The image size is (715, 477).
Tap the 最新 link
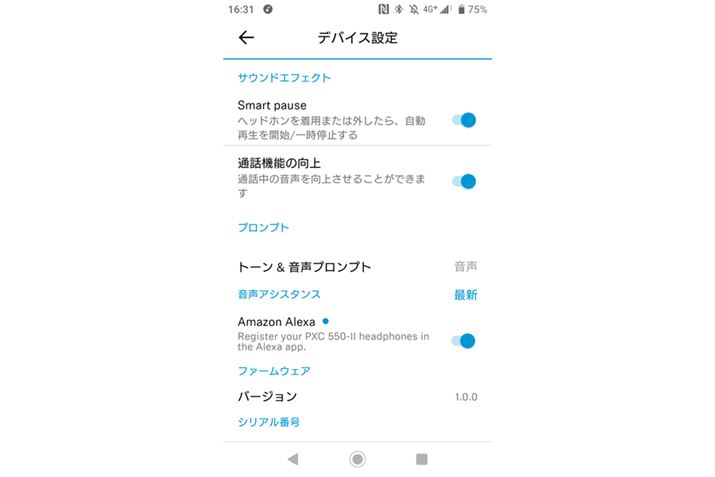click(x=465, y=295)
